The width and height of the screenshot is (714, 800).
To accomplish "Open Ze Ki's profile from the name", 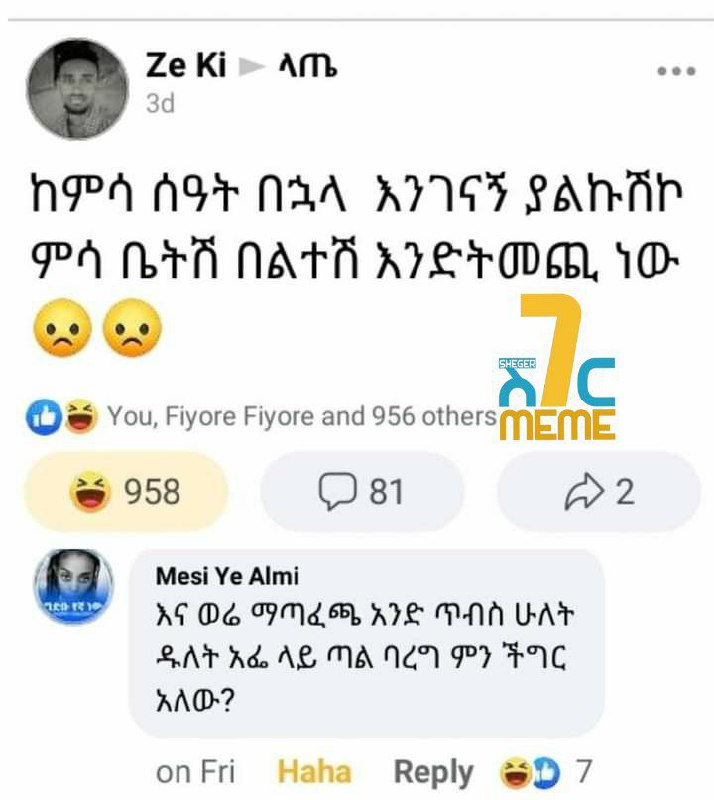I will (186, 65).
